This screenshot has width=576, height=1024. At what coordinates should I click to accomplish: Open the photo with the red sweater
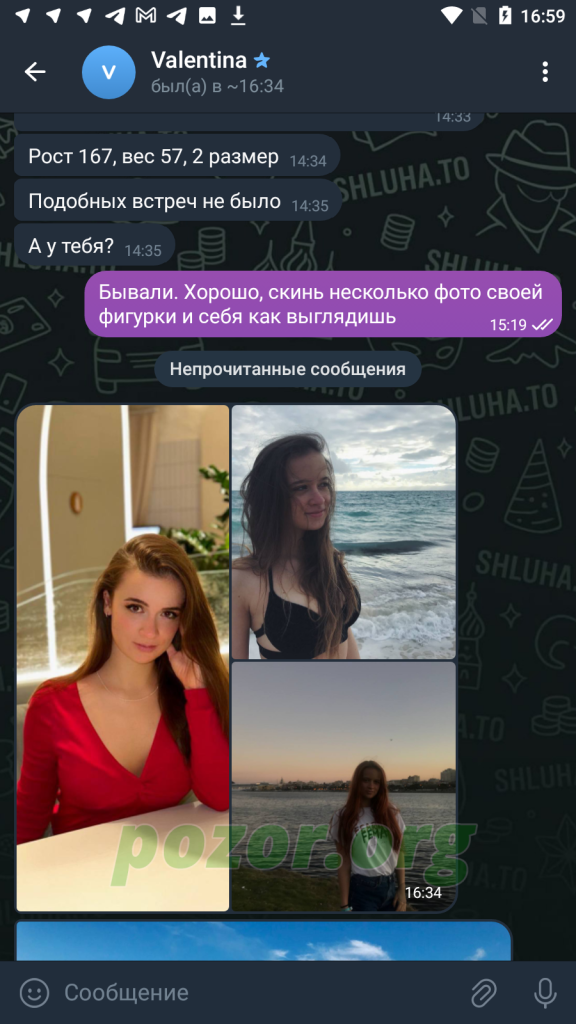point(123,658)
